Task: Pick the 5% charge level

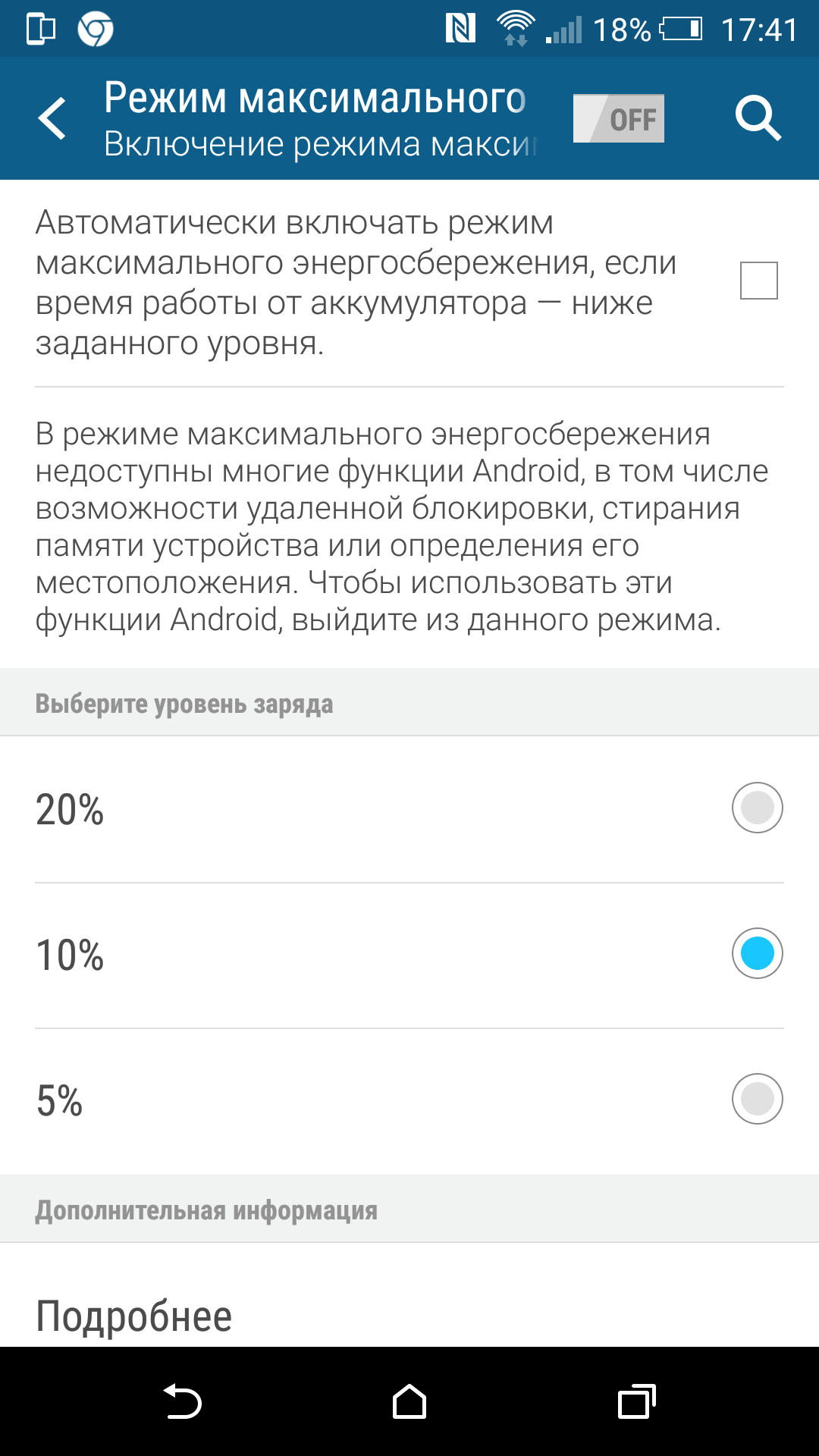Action: 409,1100
